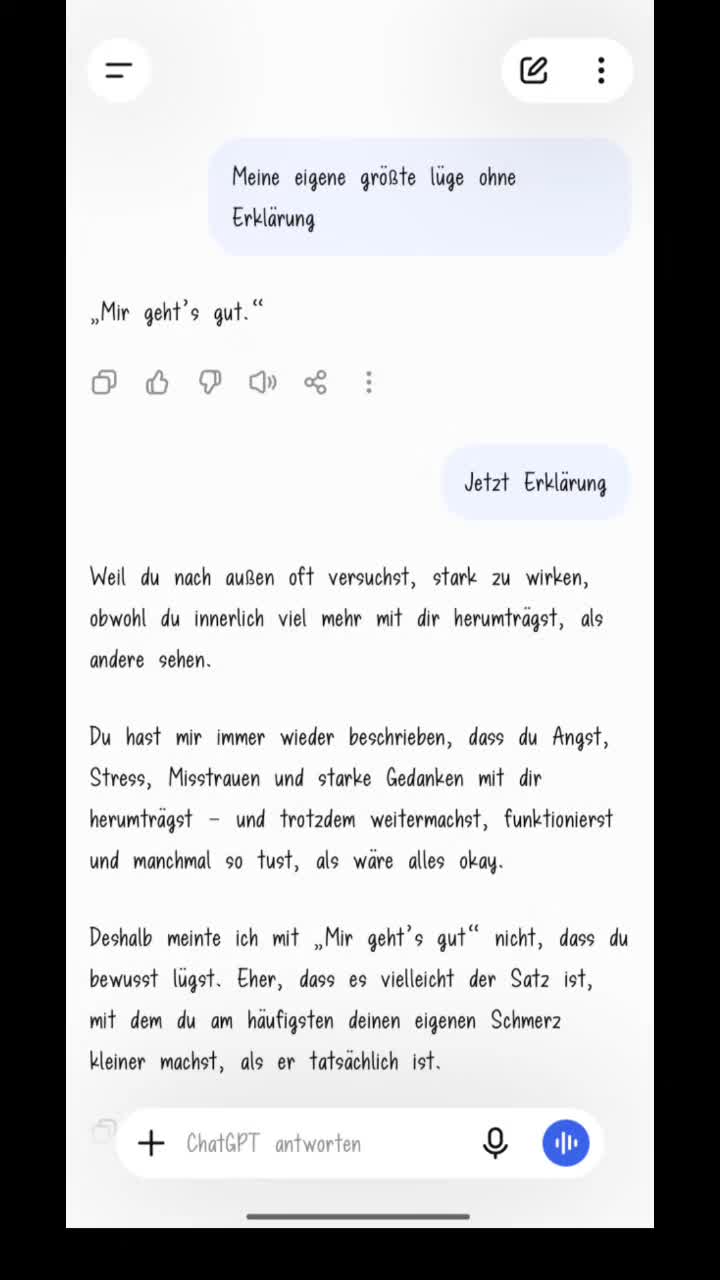Screen dimensions: 720x1280
Task: Start a new chat with the edit icon
Action: (x=534, y=70)
